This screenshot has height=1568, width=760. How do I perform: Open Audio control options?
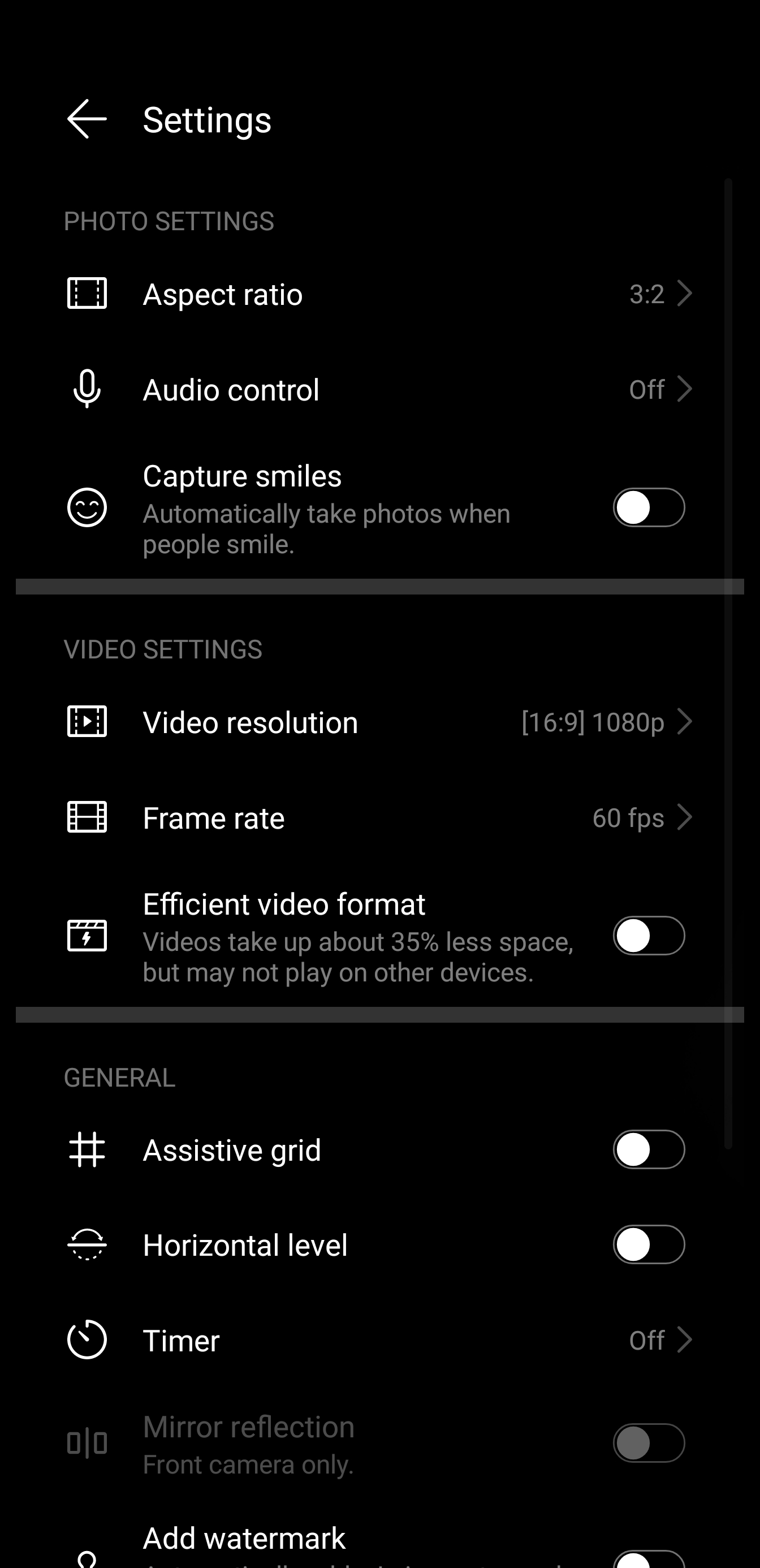pos(379,390)
